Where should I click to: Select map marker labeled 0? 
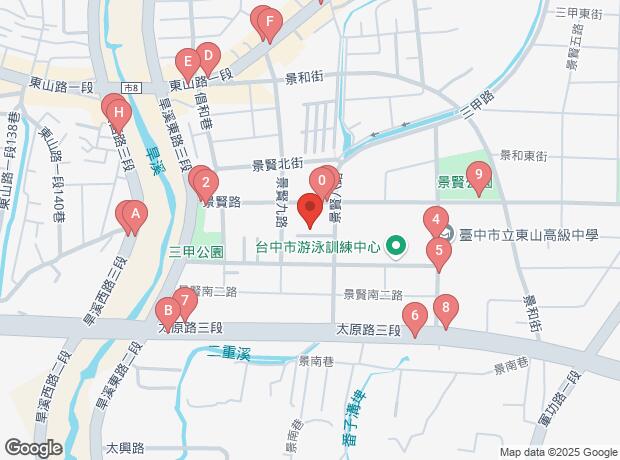[322, 181]
